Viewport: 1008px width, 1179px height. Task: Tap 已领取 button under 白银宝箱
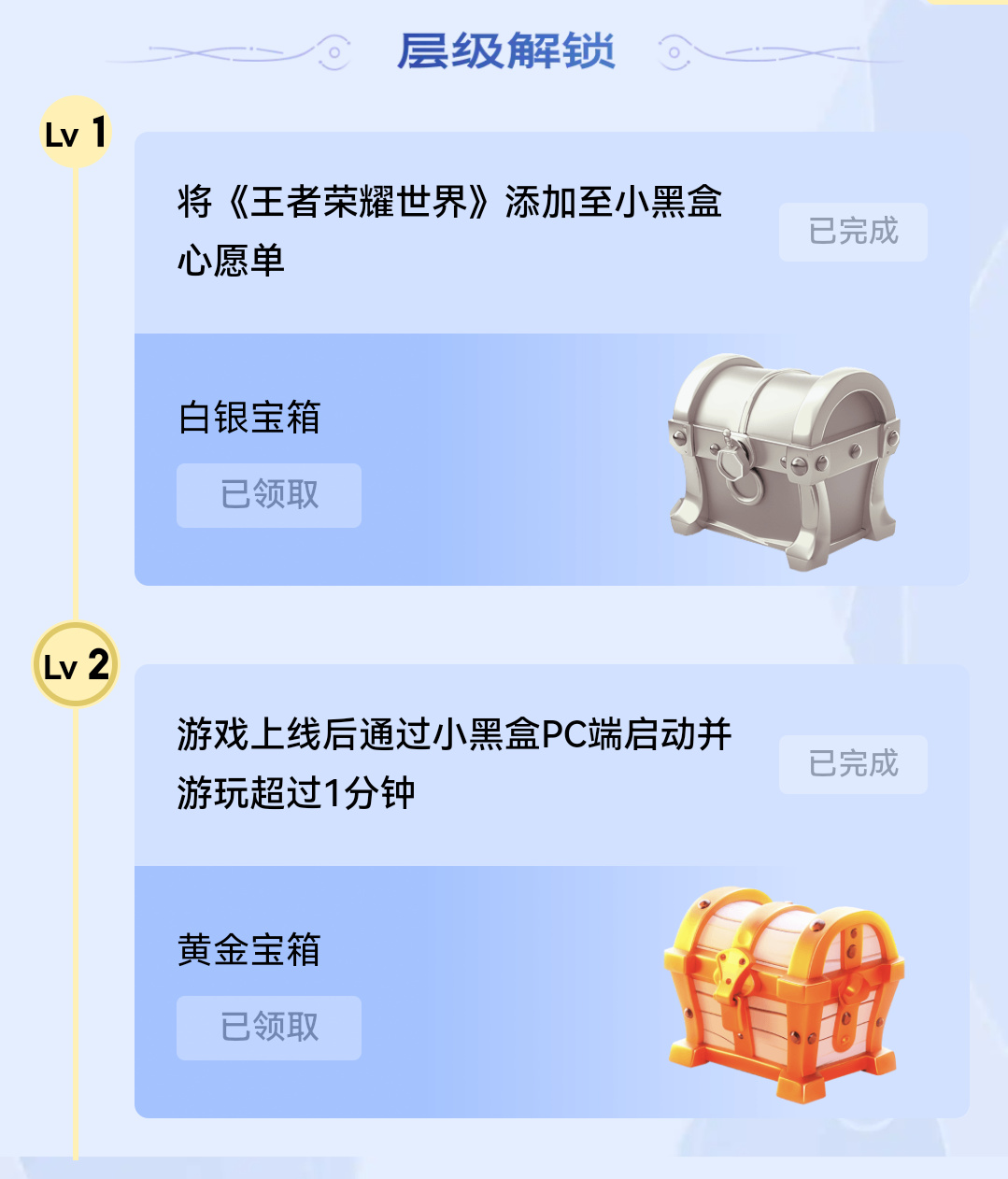tap(269, 495)
